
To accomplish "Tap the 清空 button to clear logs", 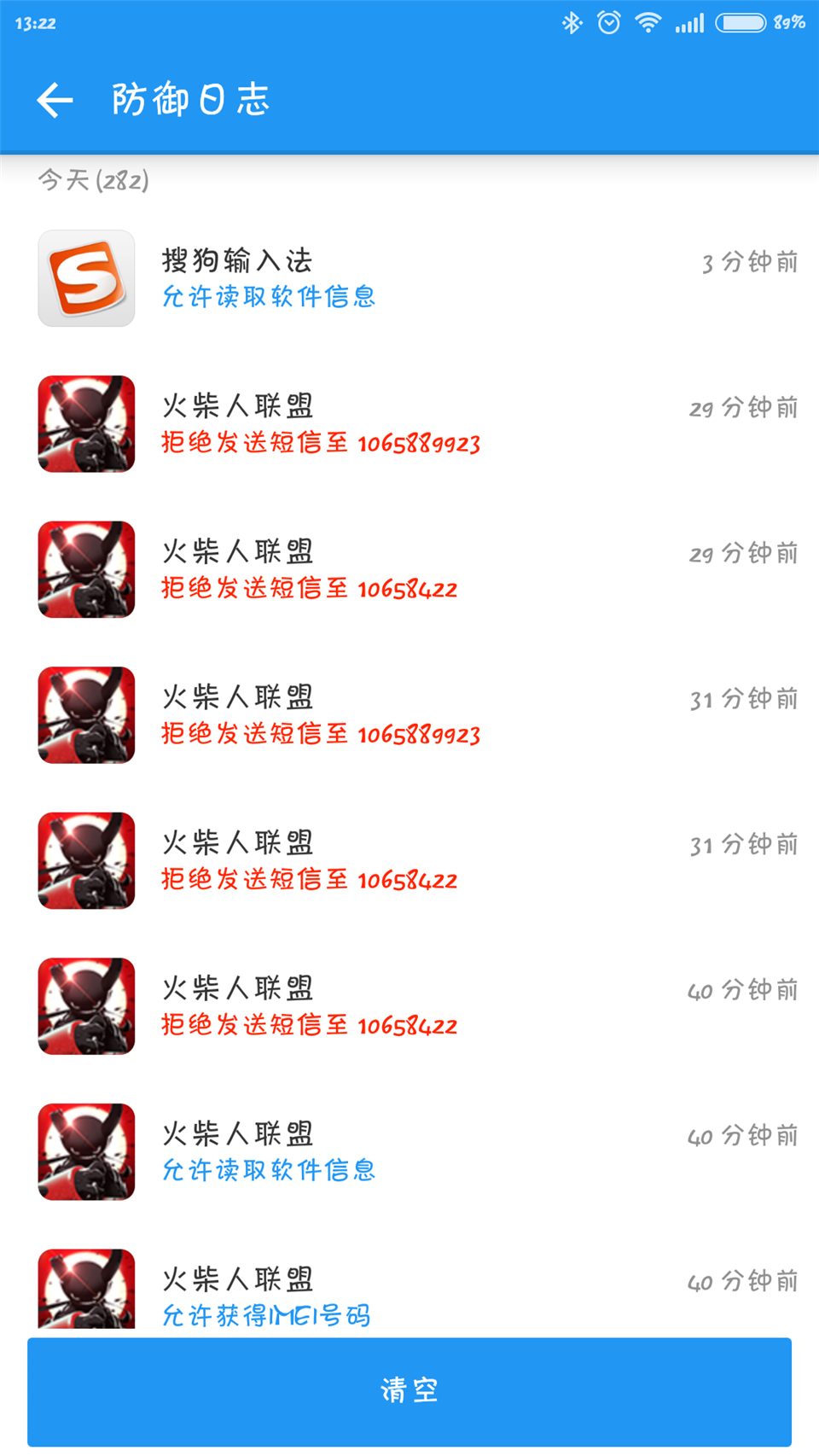I will pyautogui.click(x=409, y=1390).
